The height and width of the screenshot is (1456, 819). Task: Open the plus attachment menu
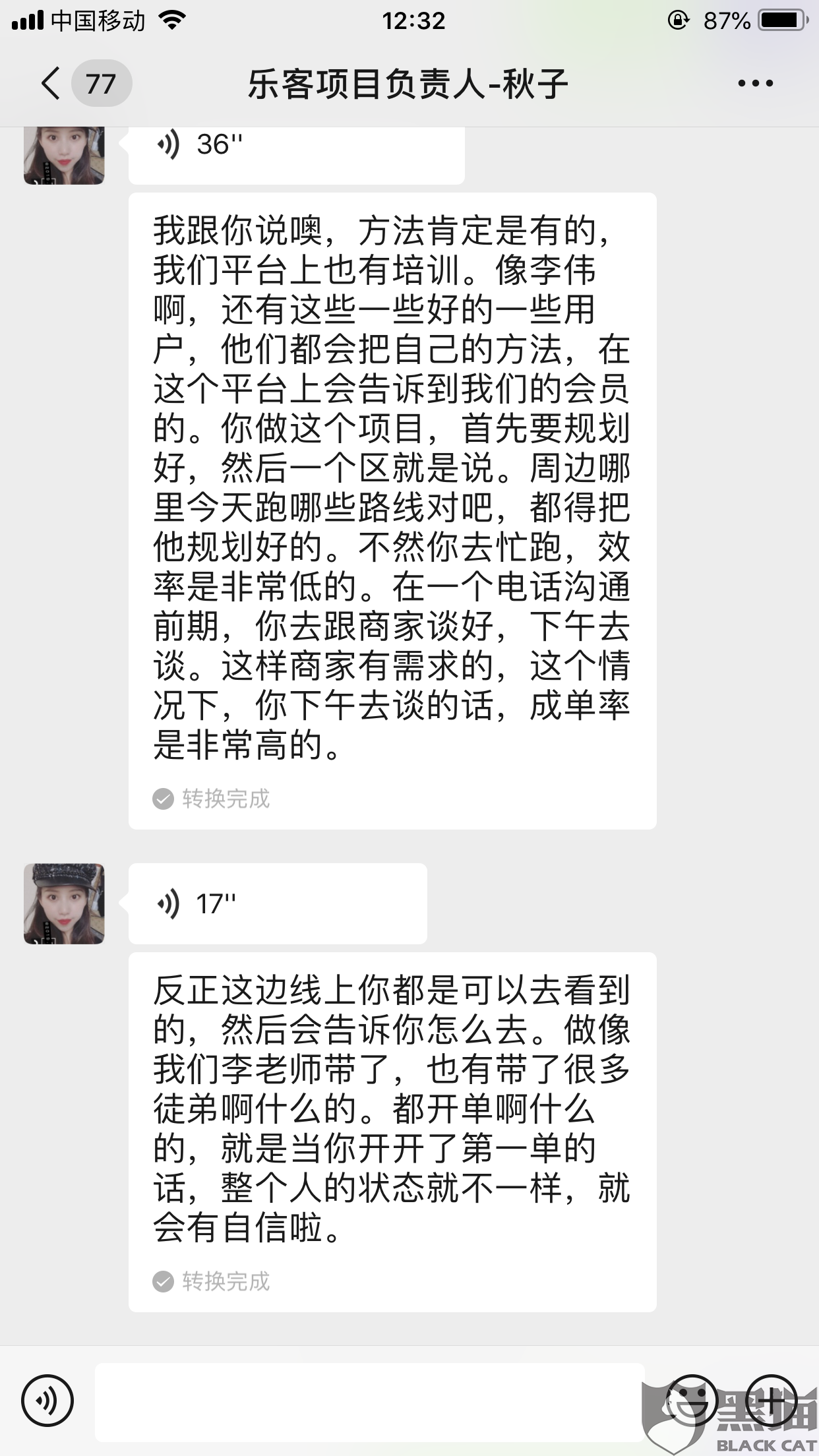[x=772, y=1401]
